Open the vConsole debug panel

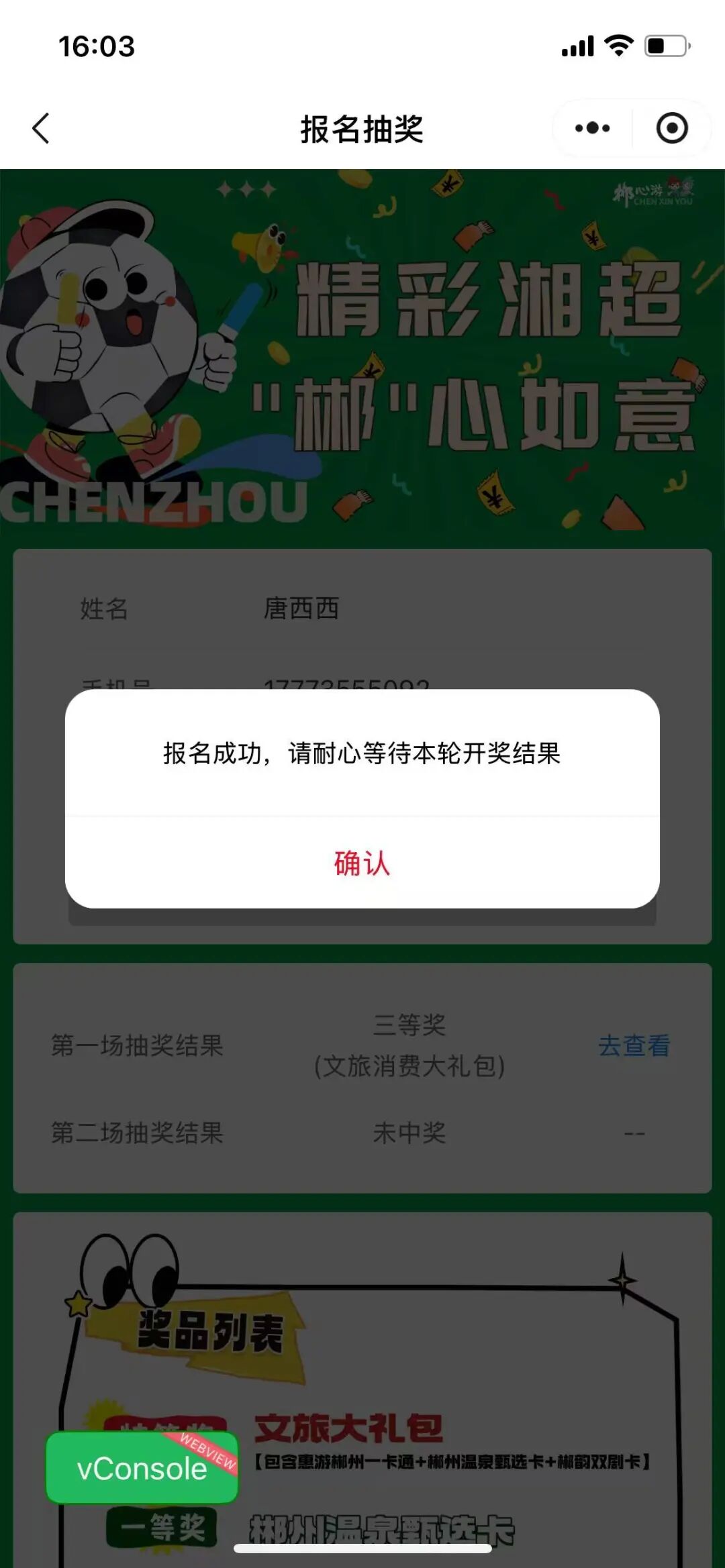(x=142, y=1468)
